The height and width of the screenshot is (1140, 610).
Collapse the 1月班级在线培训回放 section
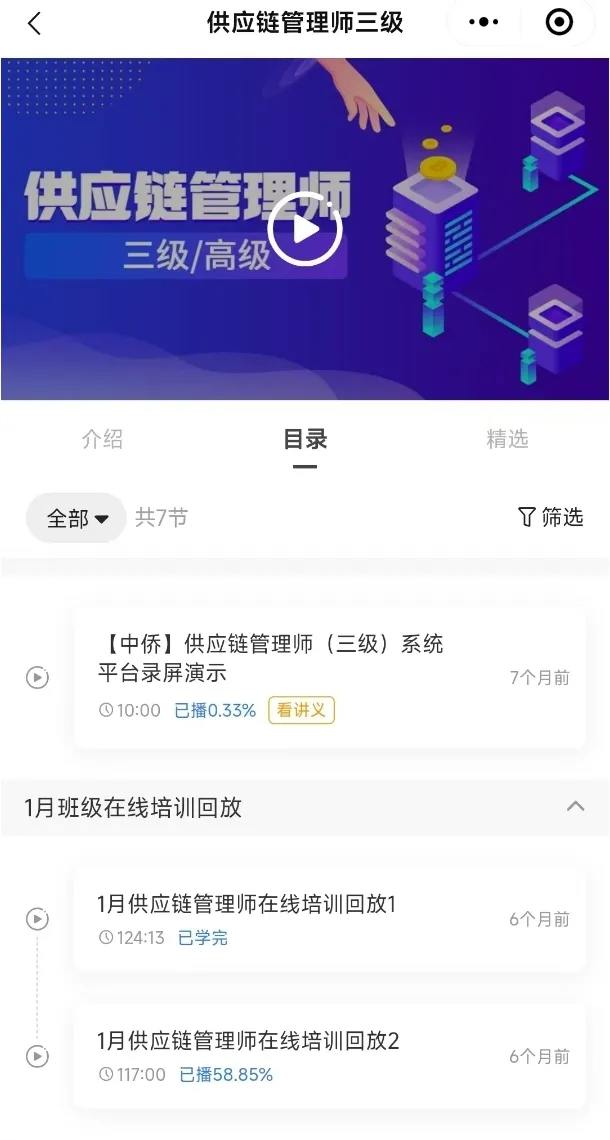(575, 806)
